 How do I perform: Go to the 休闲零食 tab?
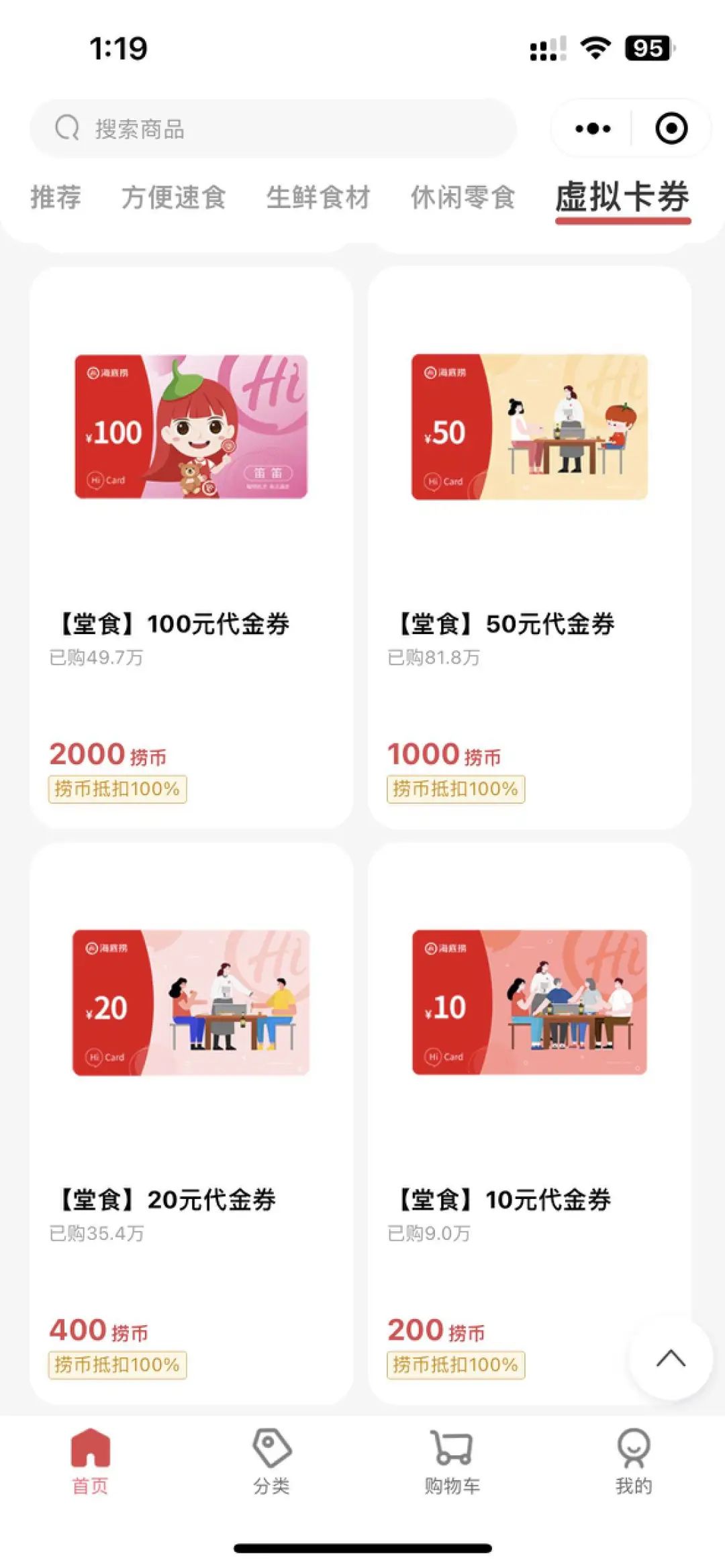(463, 197)
